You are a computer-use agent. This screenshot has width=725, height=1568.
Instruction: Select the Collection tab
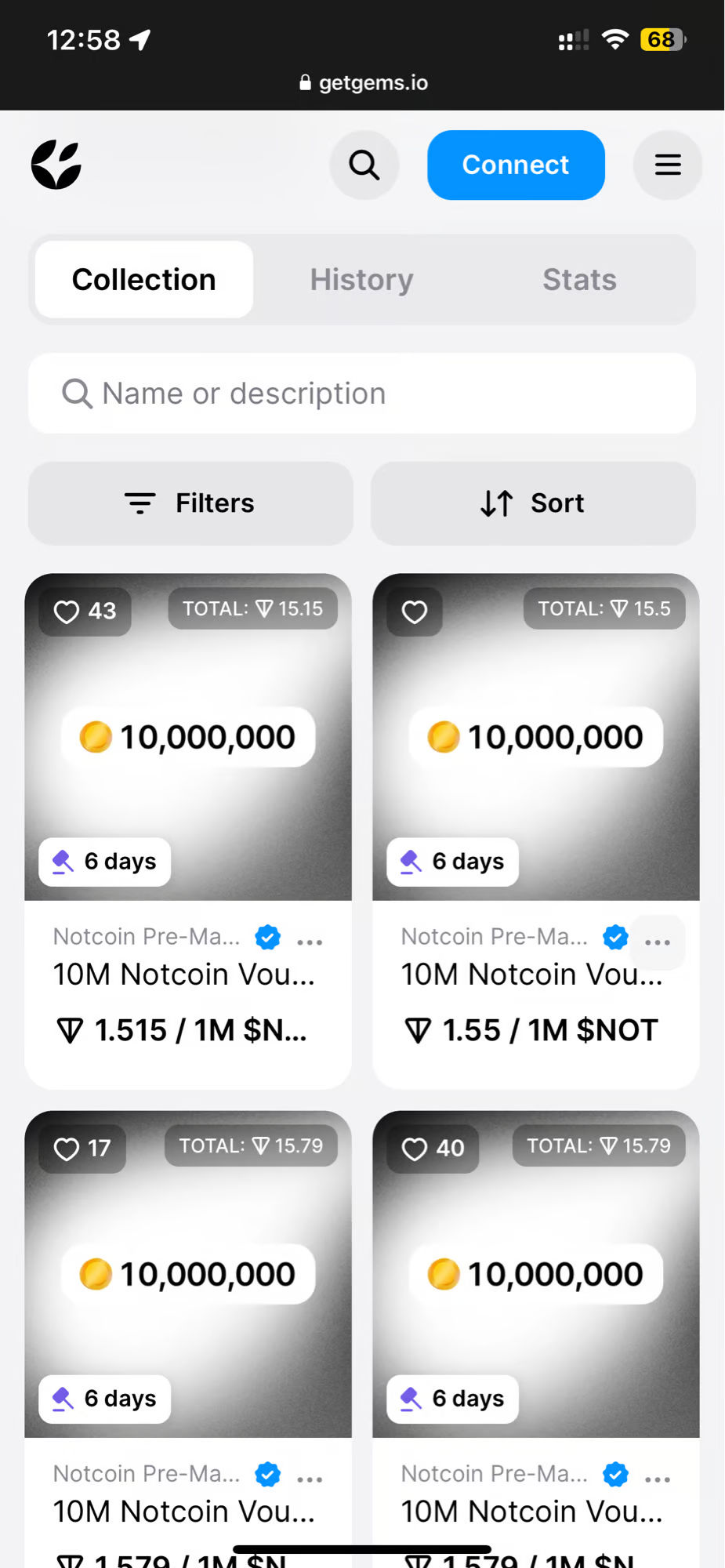144,280
